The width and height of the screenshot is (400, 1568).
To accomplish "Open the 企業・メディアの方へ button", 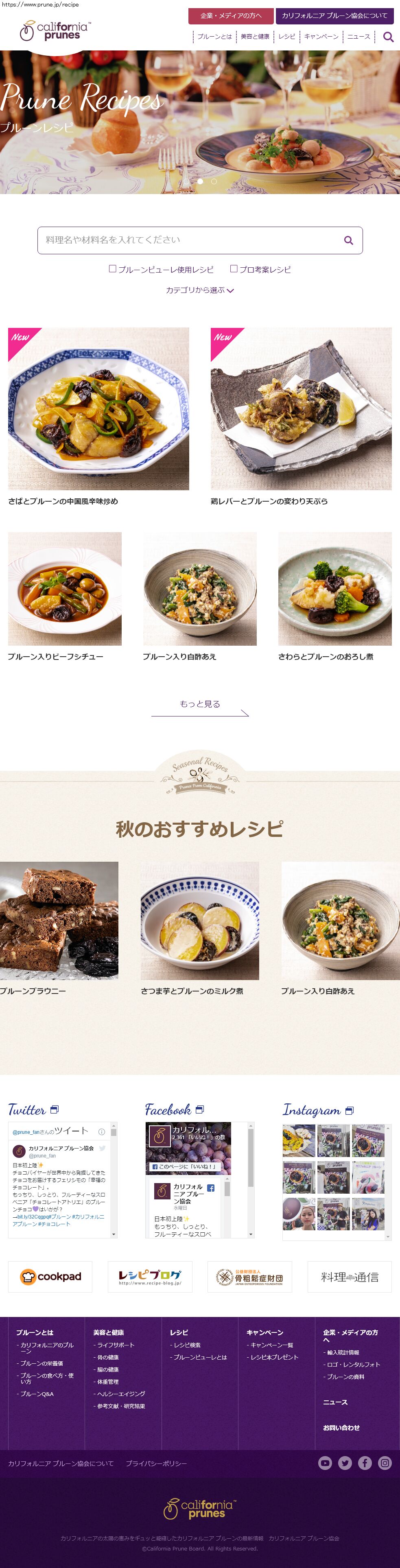I will pyautogui.click(x=231, y=16).
